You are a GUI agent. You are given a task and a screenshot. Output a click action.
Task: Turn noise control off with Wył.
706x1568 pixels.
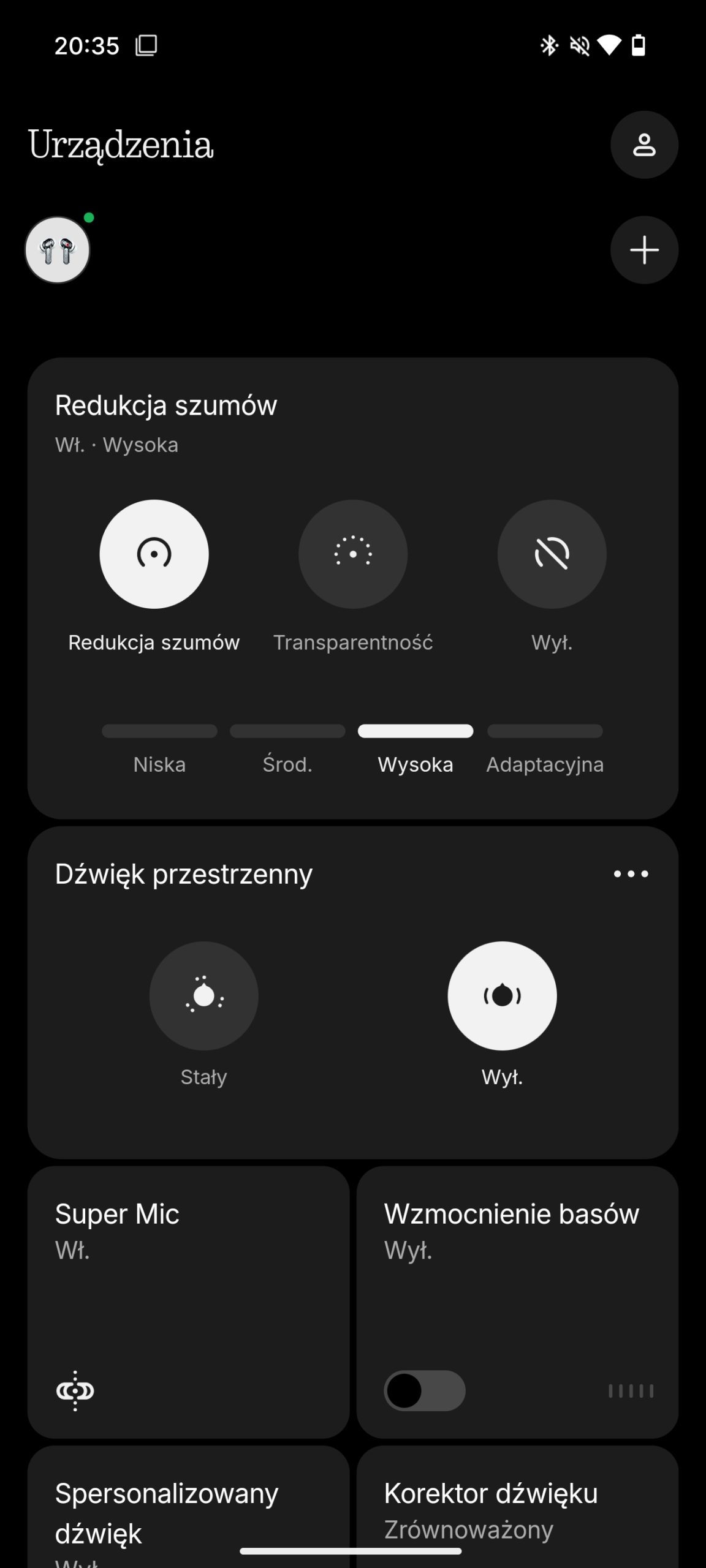(x=552, y=554)
